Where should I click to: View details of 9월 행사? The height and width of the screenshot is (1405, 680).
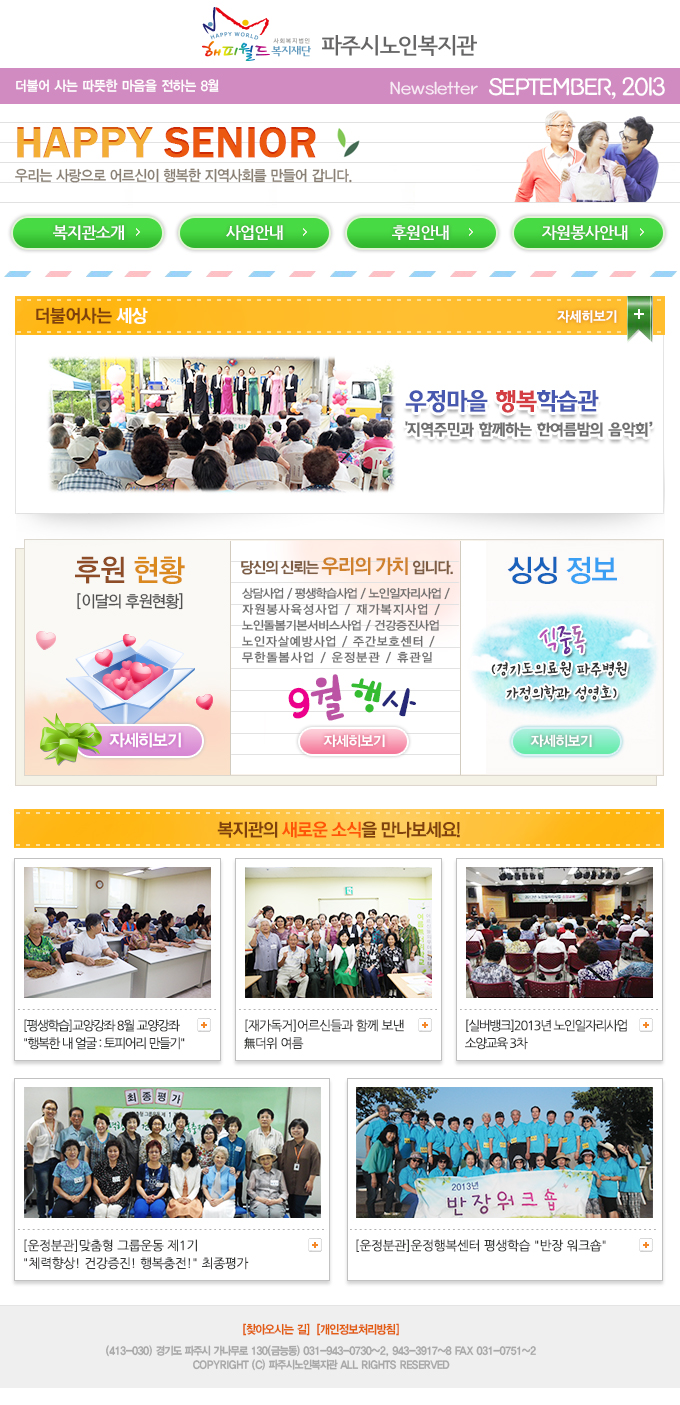[354, 741]
